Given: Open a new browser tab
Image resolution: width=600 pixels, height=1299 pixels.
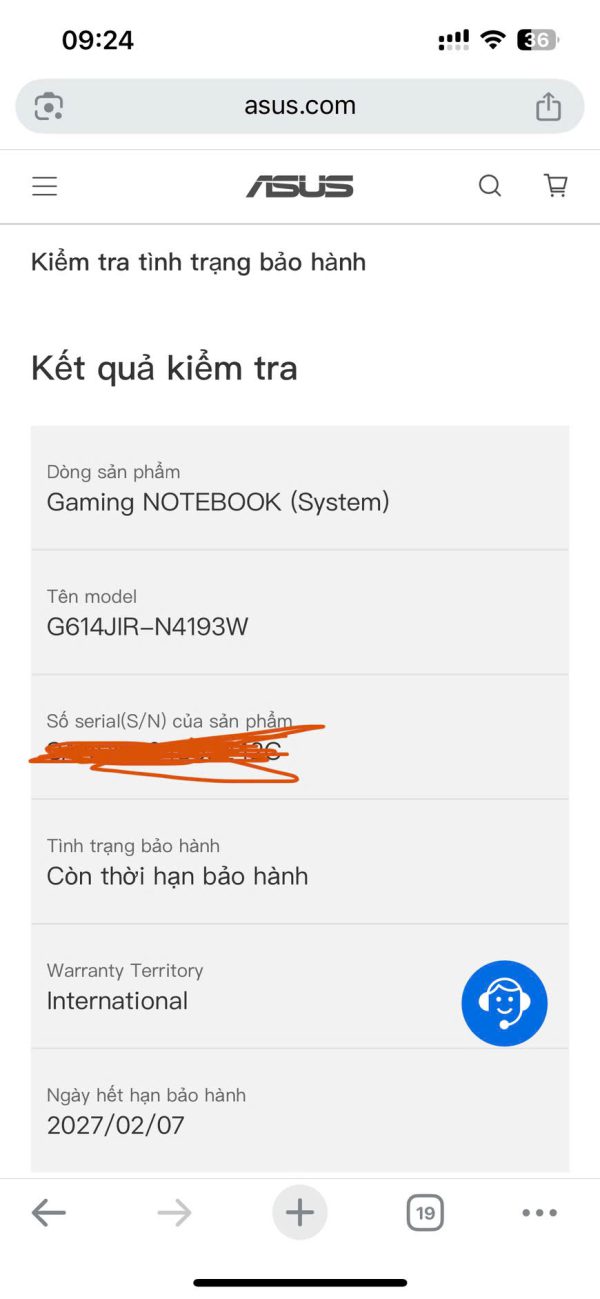Looking at the screenshot, I should click(299, 1213).
